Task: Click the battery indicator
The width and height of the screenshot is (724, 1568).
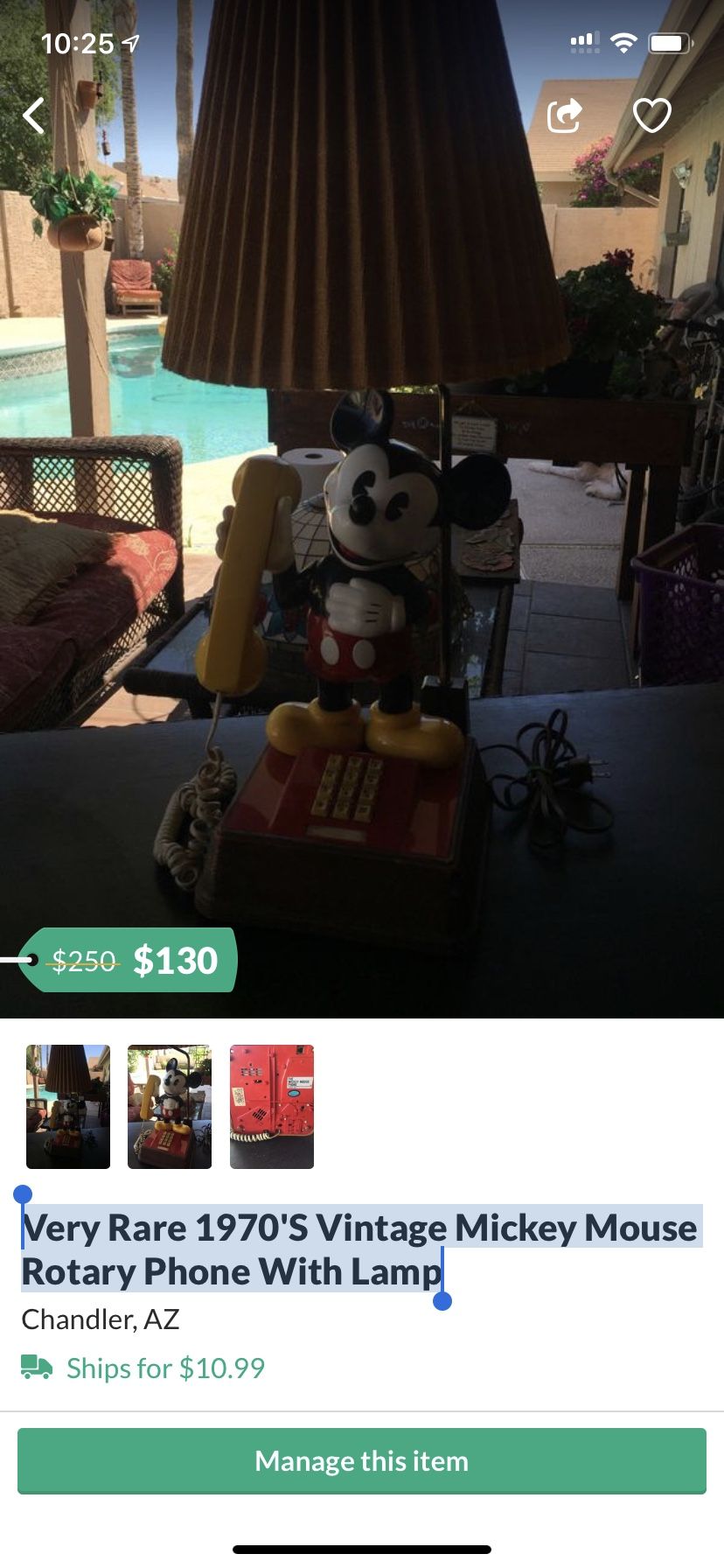Action: pyautogui.click(x=670, y=42)
